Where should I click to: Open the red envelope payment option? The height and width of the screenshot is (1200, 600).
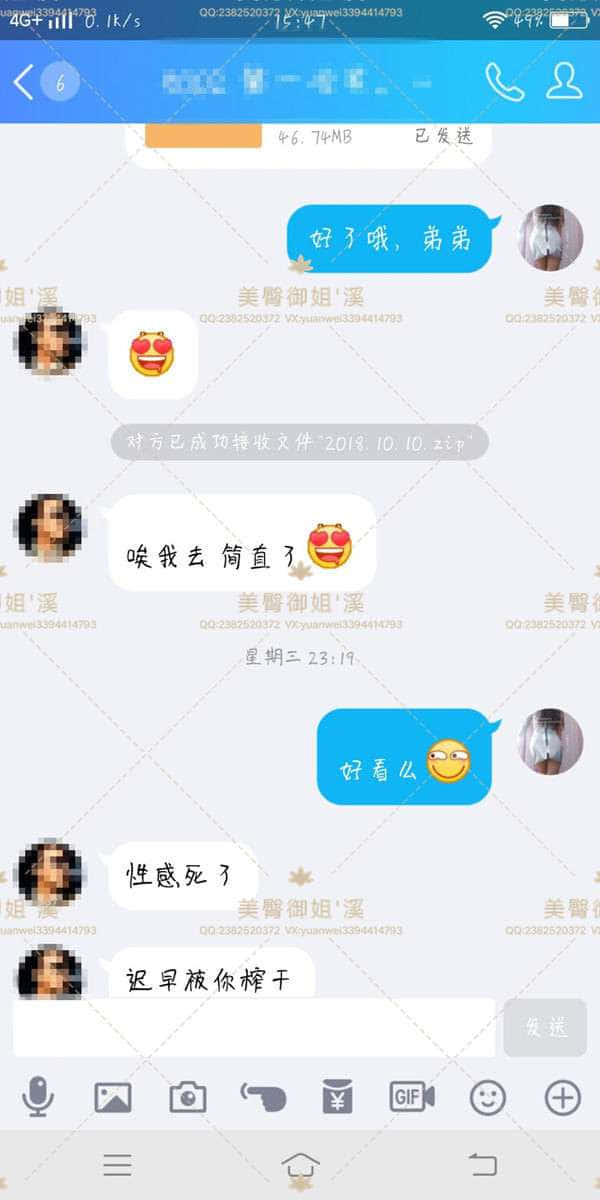pyautogui.click(x=337, y=1098)
